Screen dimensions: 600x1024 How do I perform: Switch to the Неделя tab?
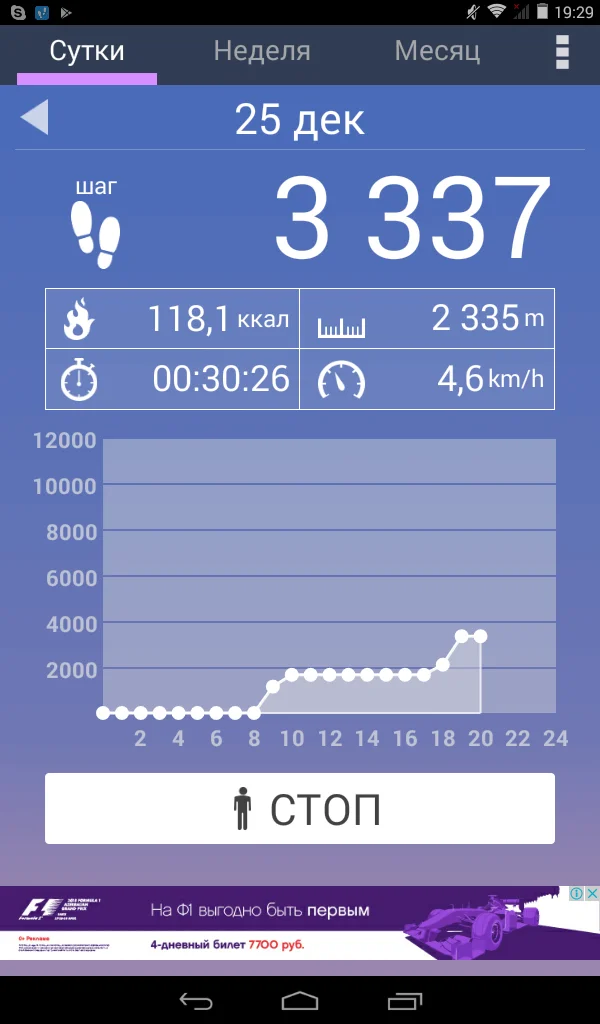262,51
